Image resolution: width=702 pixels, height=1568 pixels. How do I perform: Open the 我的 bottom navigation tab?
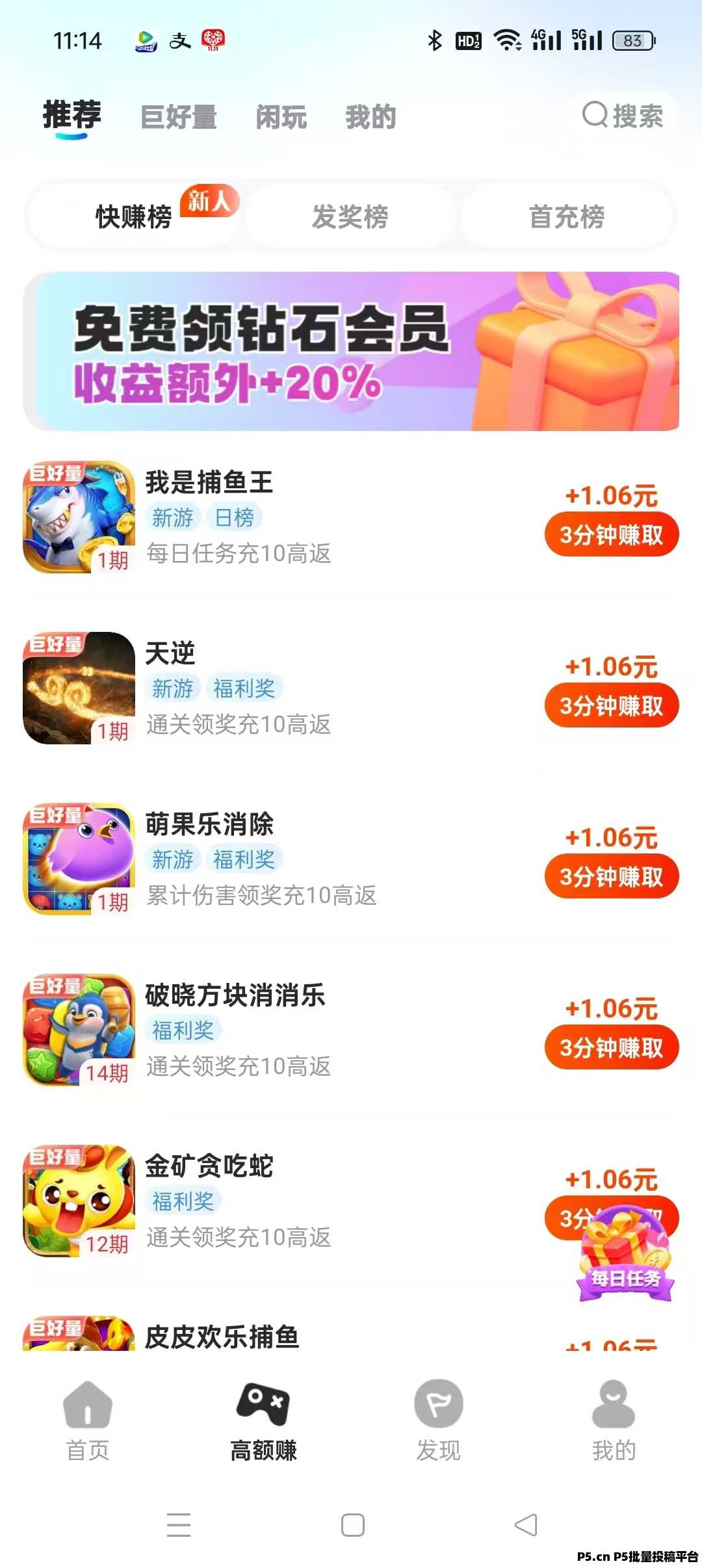(614, 1421)
